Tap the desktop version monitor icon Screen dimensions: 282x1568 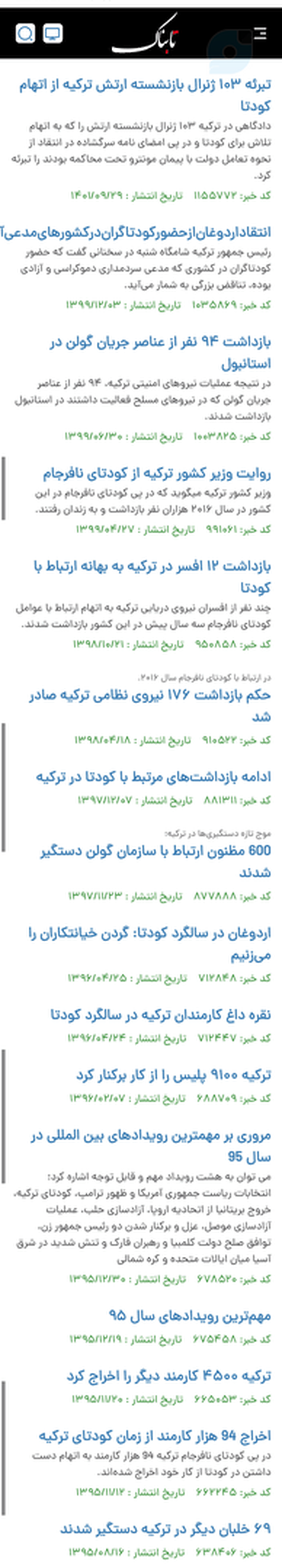tap(54, 33)
